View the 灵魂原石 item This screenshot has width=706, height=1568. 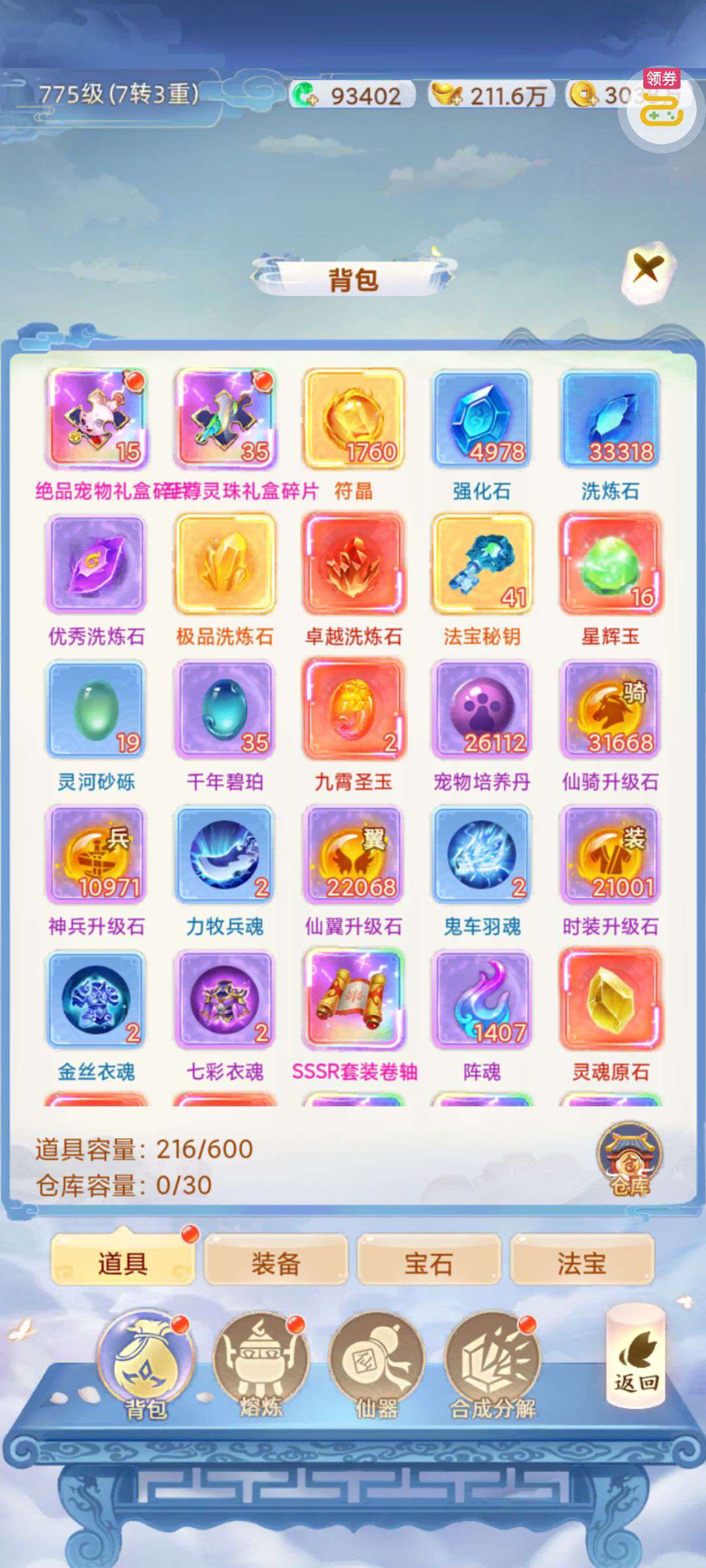click(x=611, y=1000)
